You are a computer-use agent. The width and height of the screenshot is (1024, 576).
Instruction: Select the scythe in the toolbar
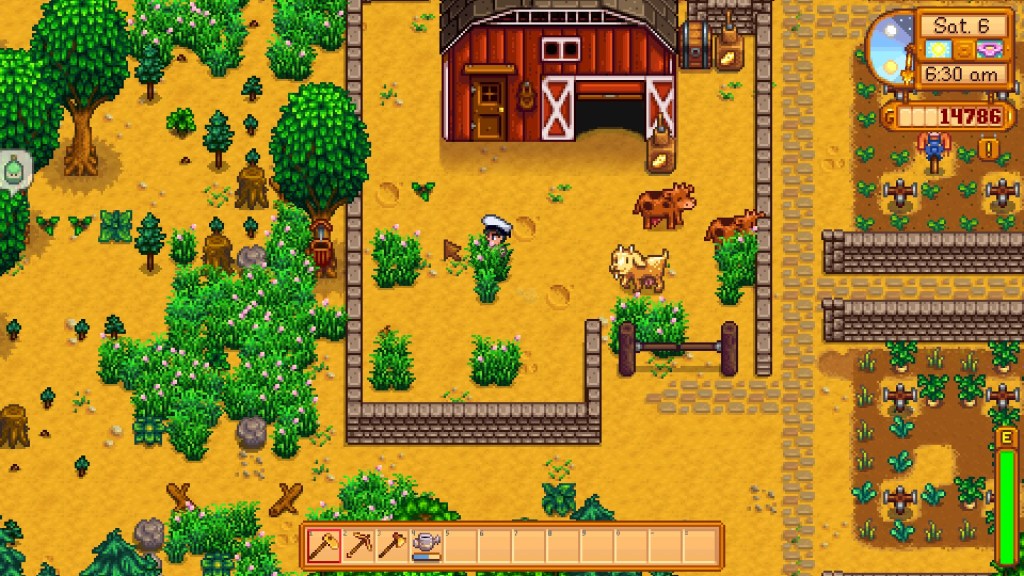click(323, 545)
